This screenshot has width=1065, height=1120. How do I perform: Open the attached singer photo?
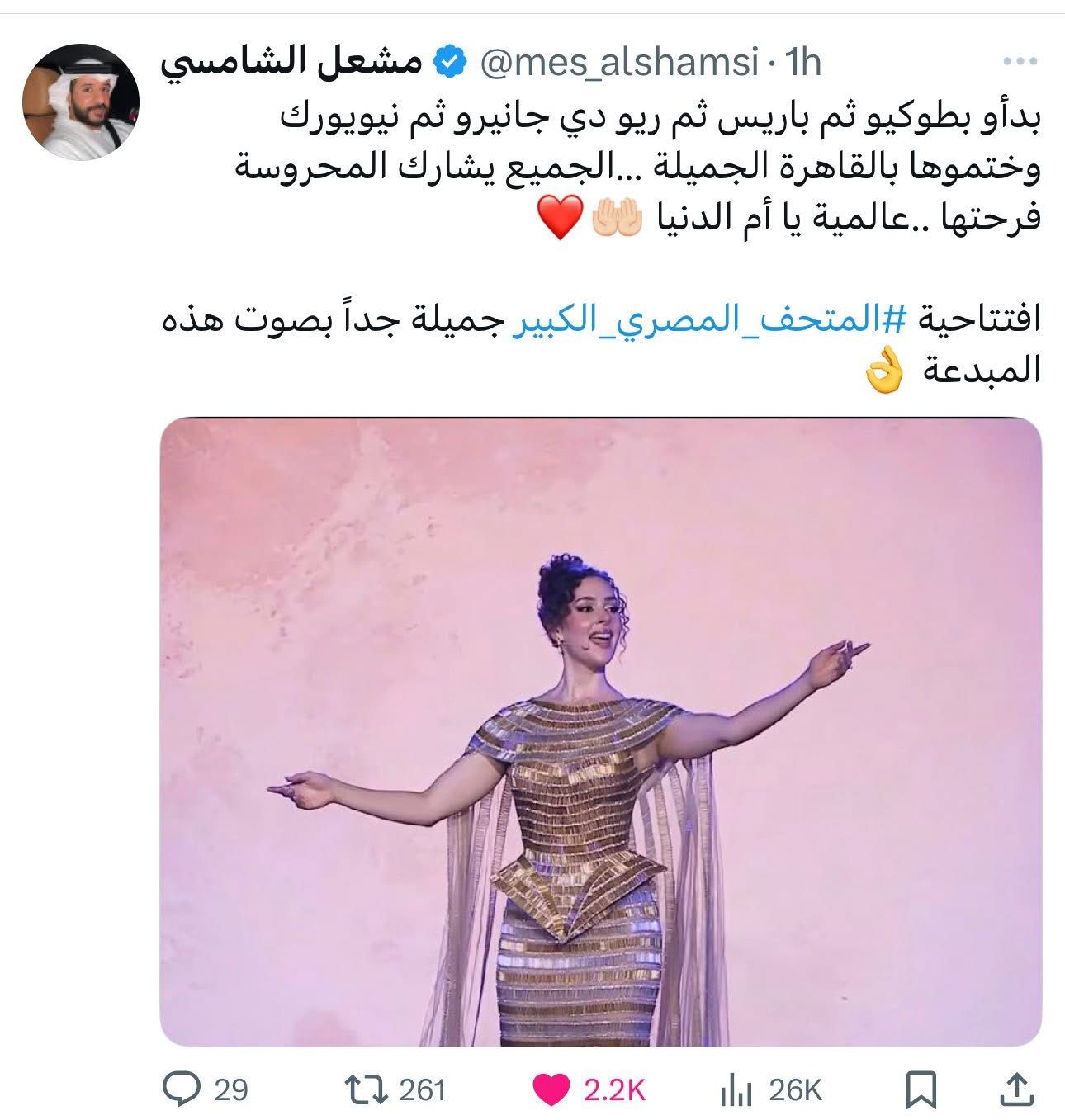pos(600,730)
